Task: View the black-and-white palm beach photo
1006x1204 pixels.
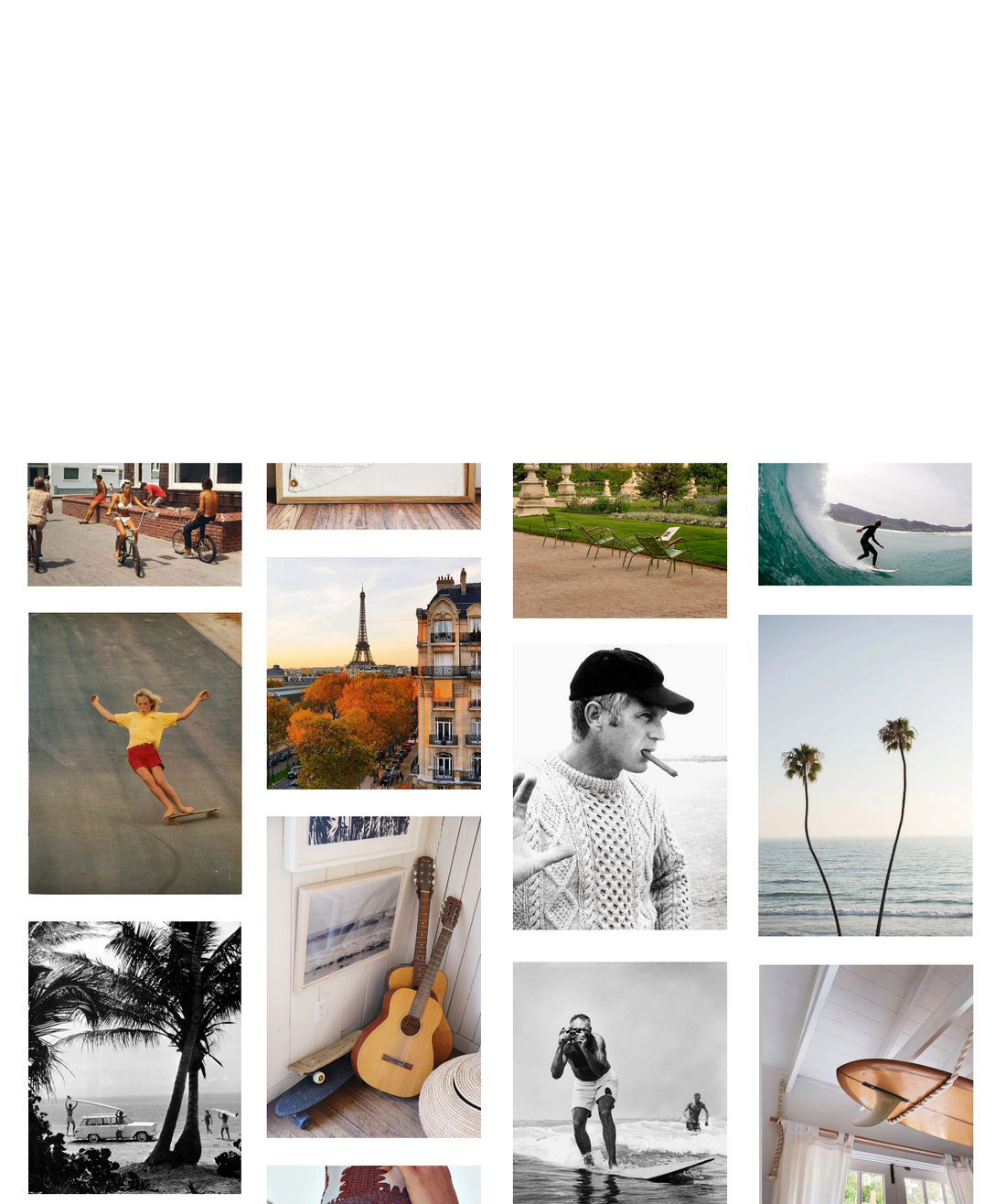Action: (x=134, y=1057)
